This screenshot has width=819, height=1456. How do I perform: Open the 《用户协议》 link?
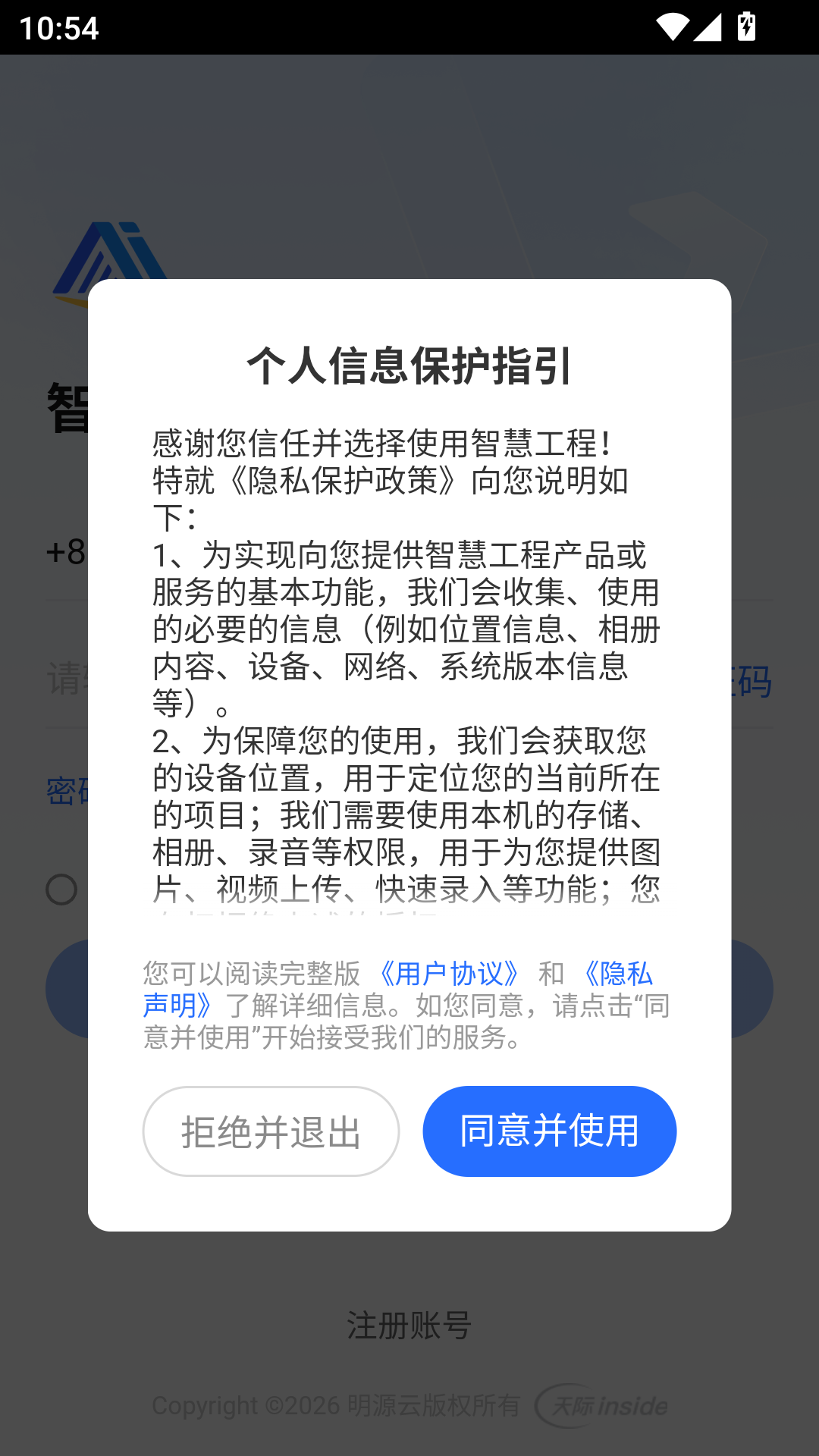(x=449, y=974)
